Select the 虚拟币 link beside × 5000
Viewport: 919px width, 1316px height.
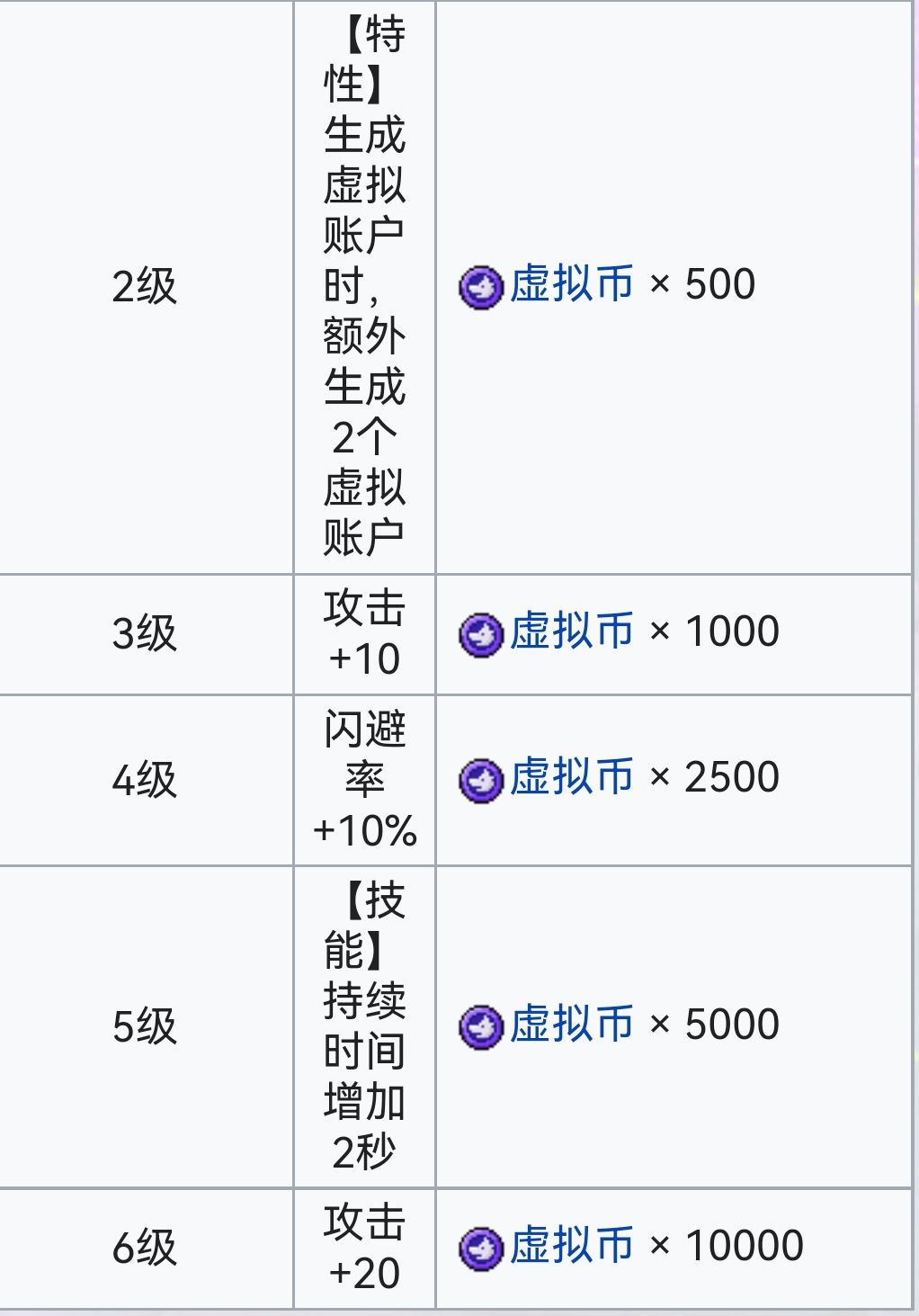(571, 1025)
